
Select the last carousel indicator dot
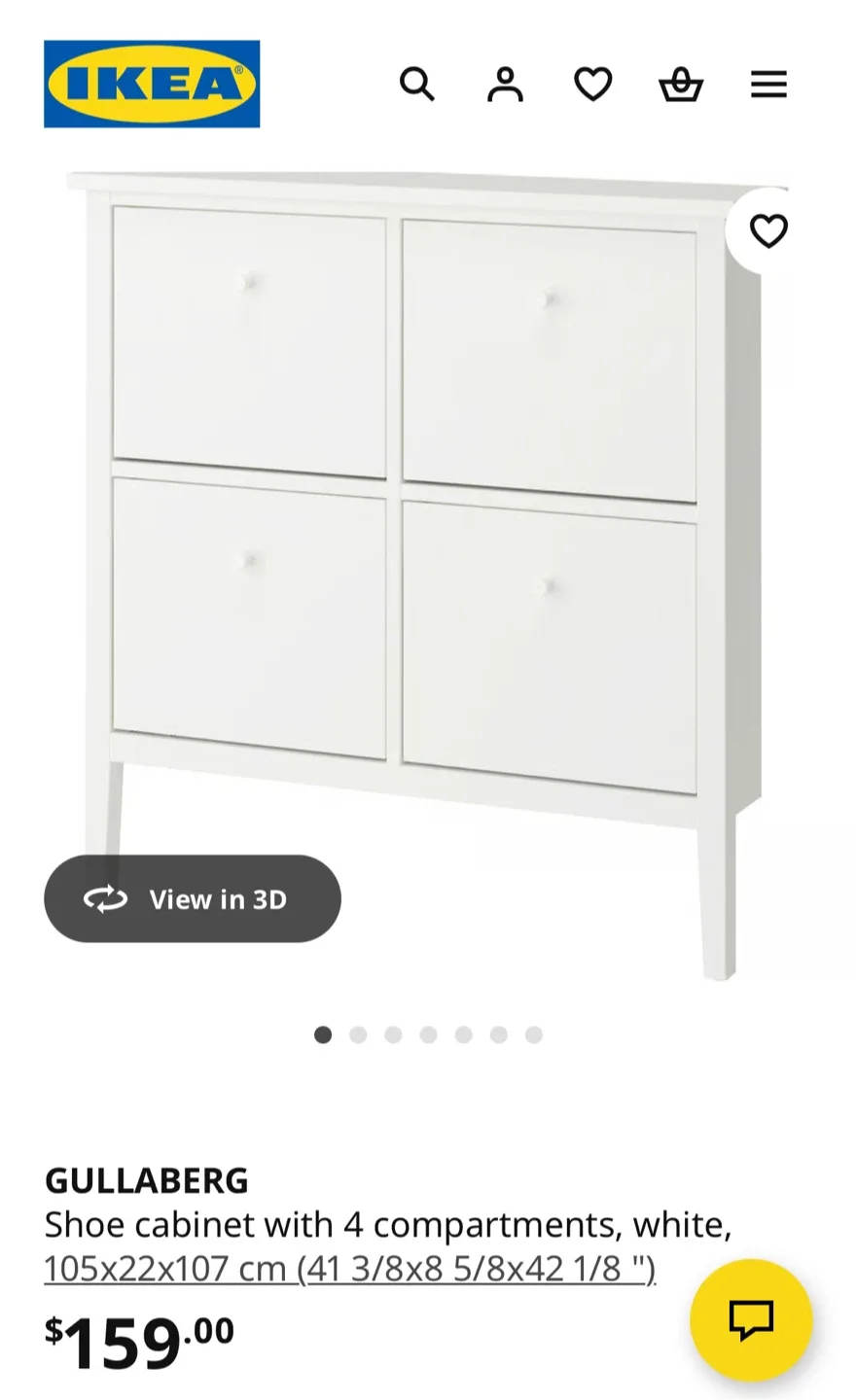point(533,1034)
